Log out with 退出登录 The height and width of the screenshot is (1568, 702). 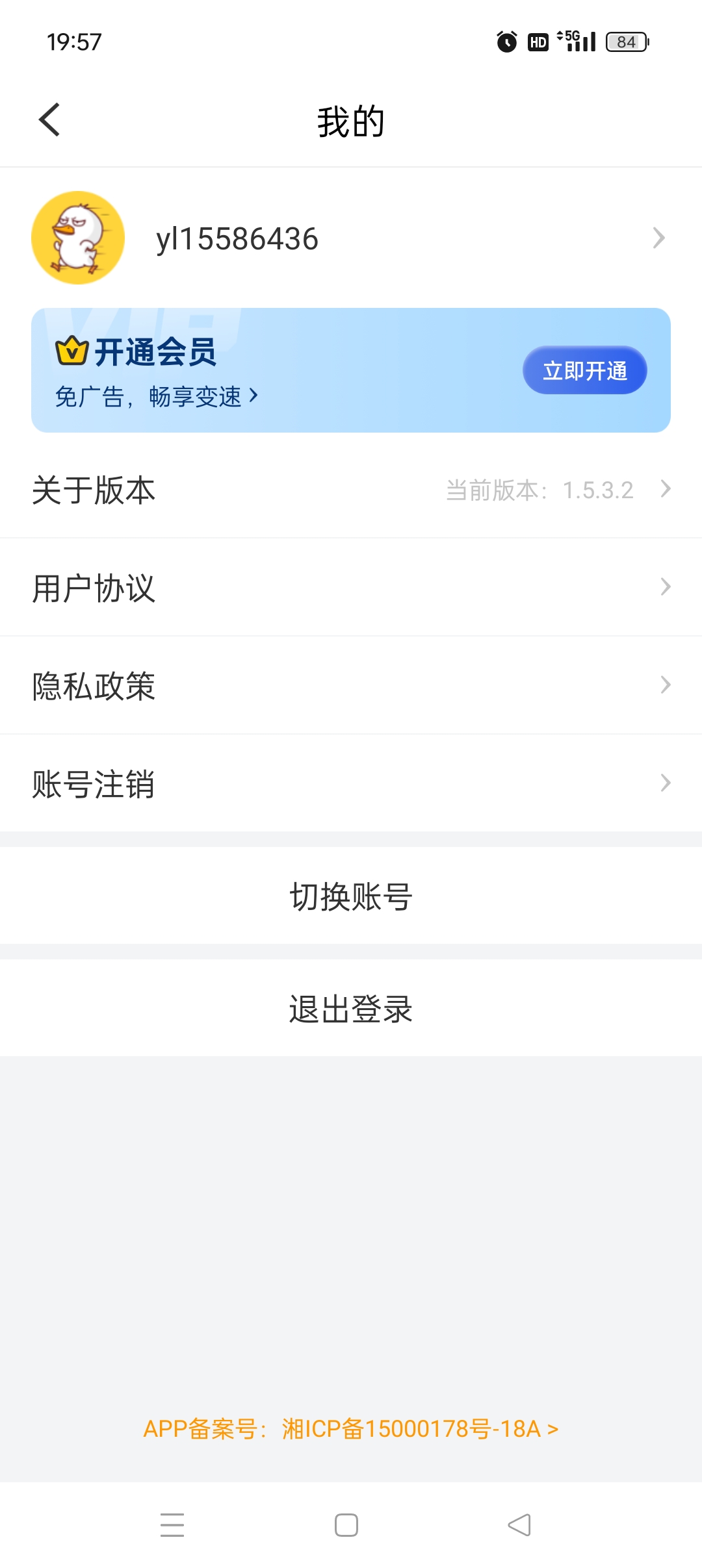[x=351, y=1009]
